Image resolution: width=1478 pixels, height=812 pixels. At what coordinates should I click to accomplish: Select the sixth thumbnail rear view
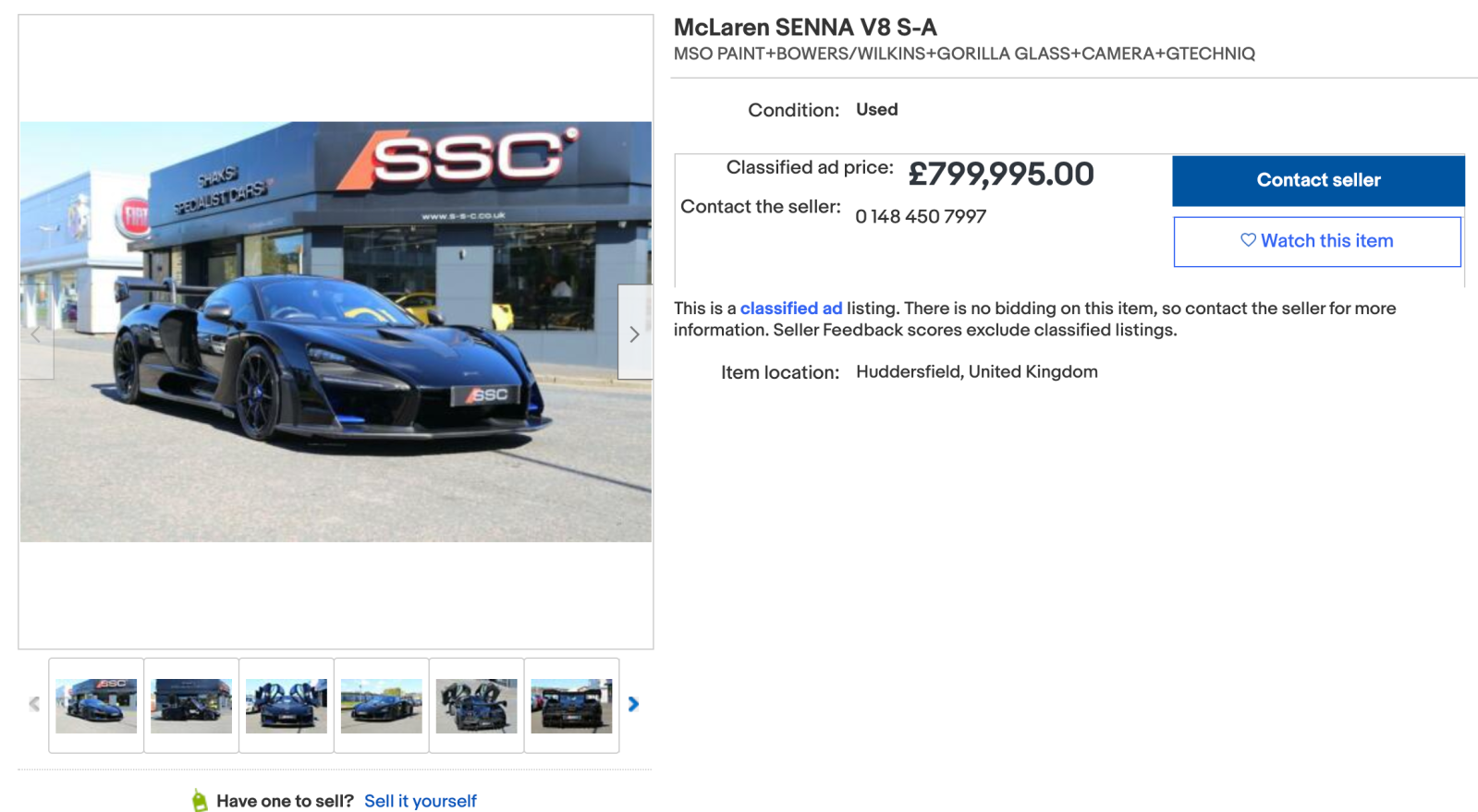[571, 706]
